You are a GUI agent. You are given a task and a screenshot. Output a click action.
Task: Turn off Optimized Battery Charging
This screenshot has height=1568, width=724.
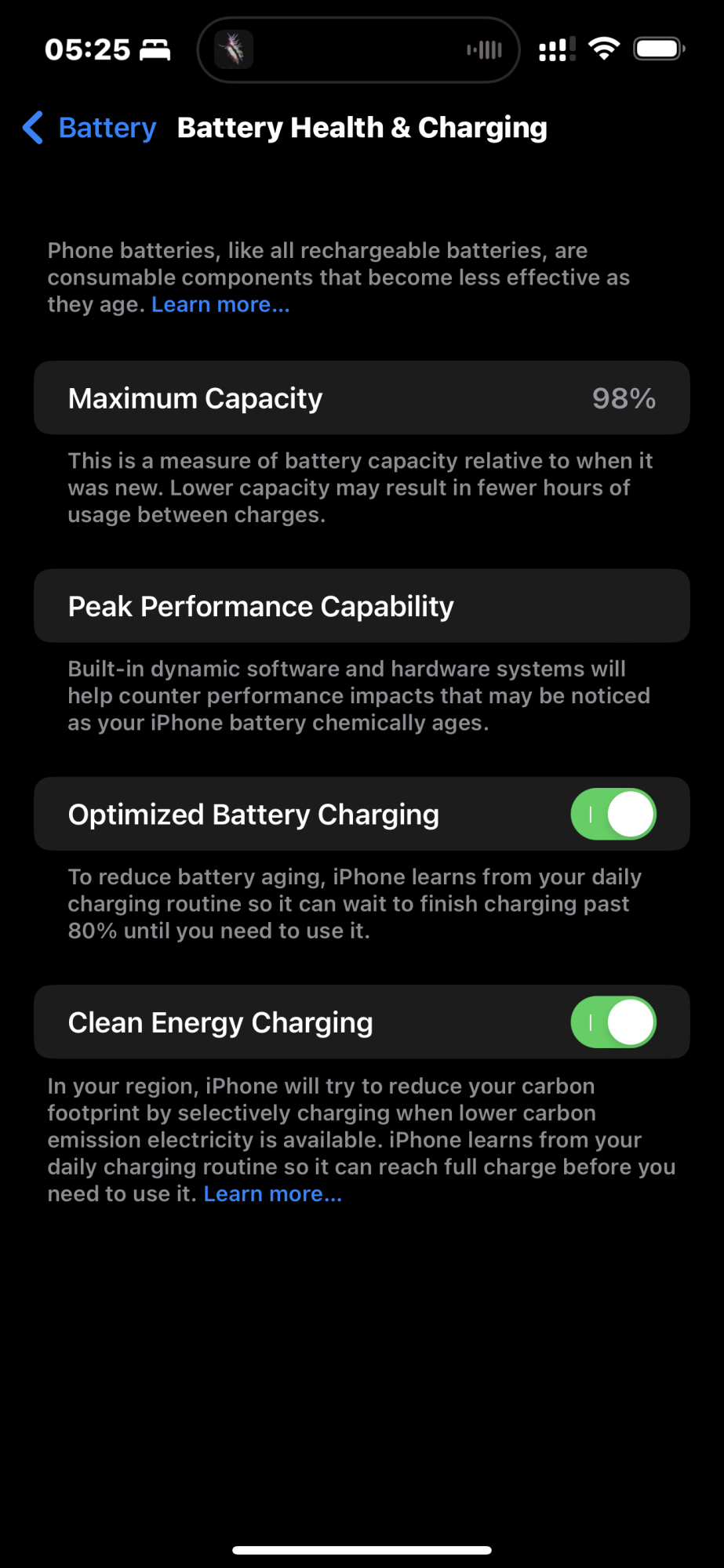coord(613,815)
